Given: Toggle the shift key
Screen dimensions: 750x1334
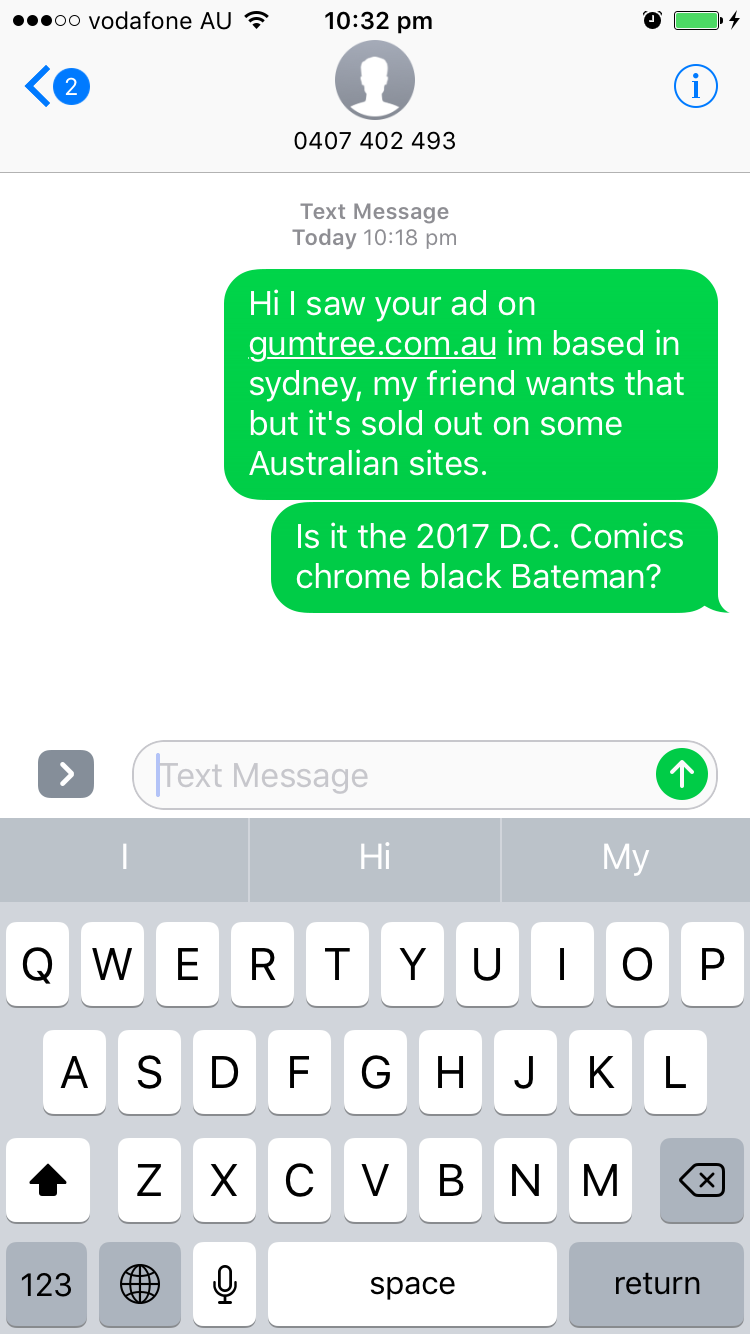Looking at the screenshot, I should coord(47,1181).
